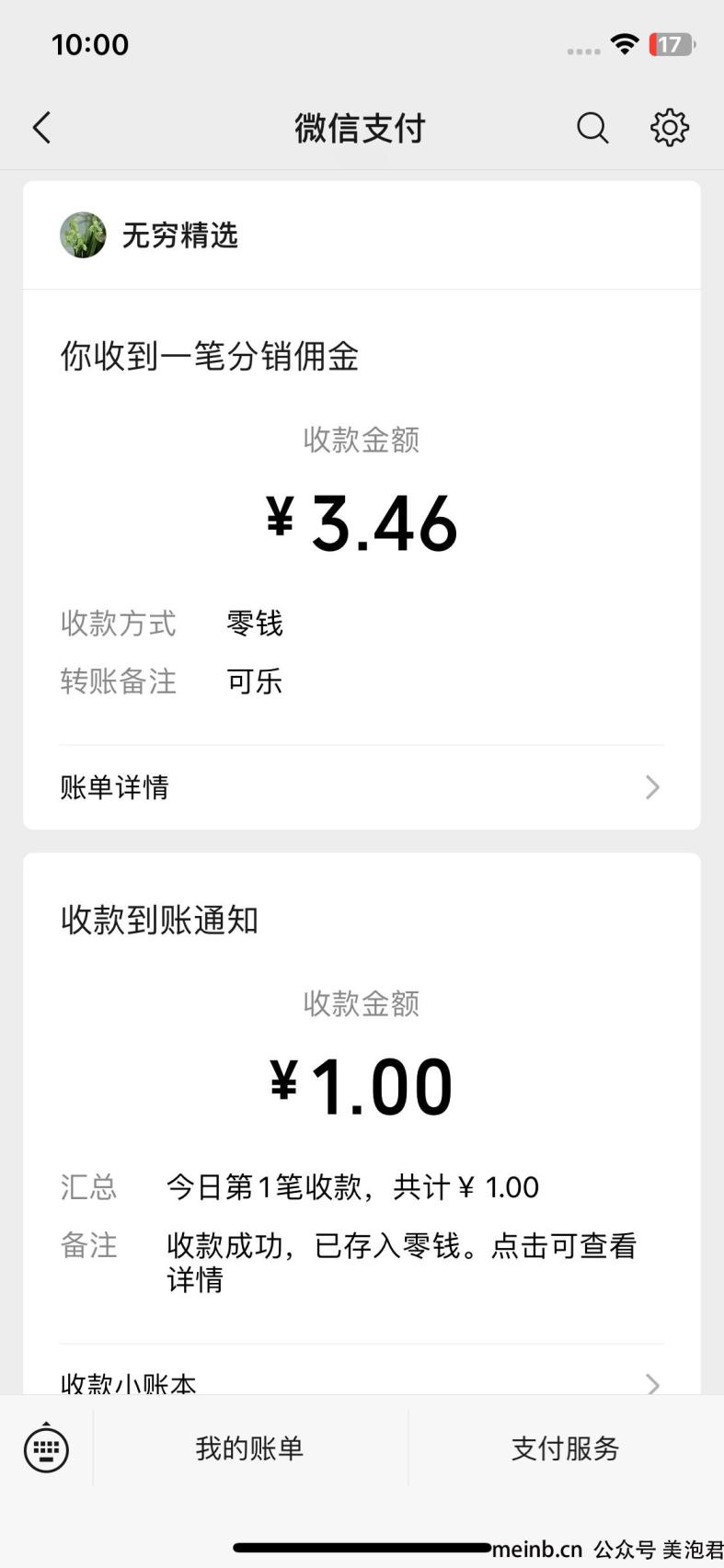Open 我的账单 menu

(250, 1448)
